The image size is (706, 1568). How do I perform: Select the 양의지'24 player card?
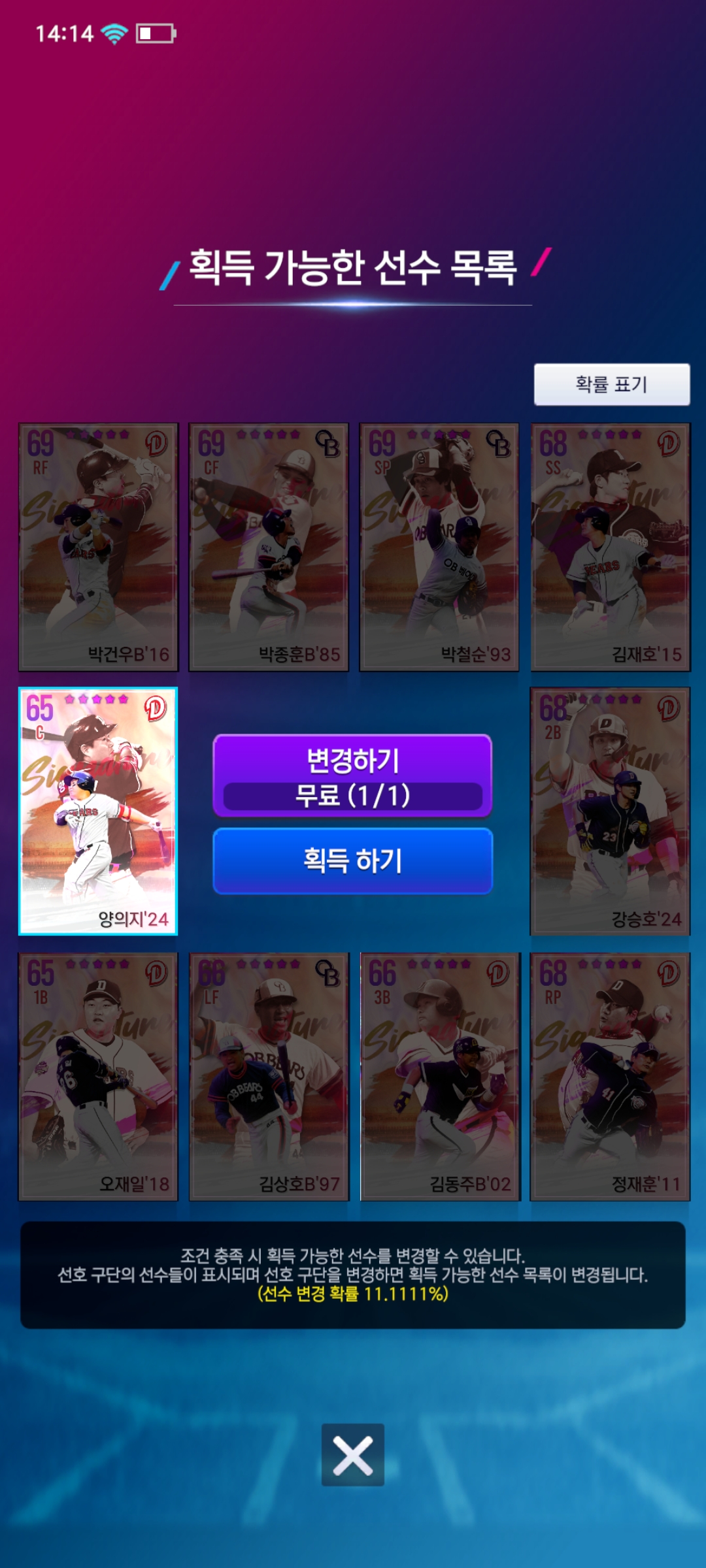tap(98, 811)
